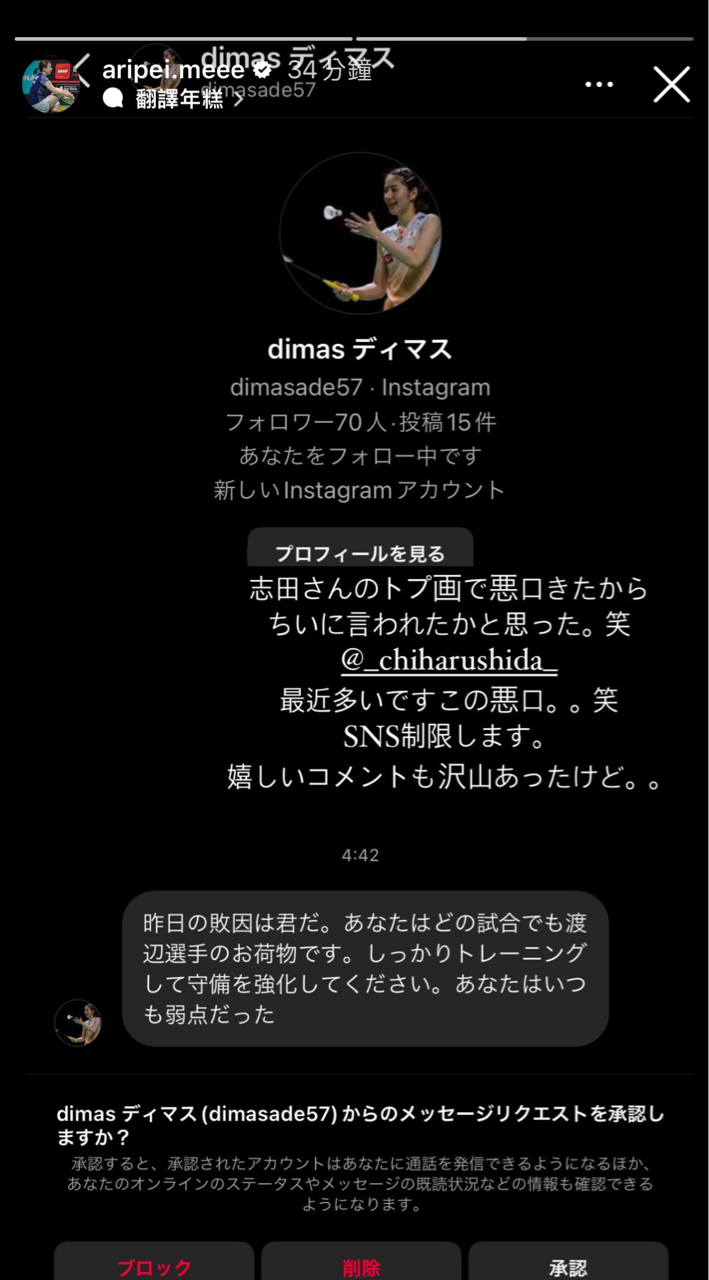
Task: Tap the story poster's avatar picture
Action: coord(49,85)
